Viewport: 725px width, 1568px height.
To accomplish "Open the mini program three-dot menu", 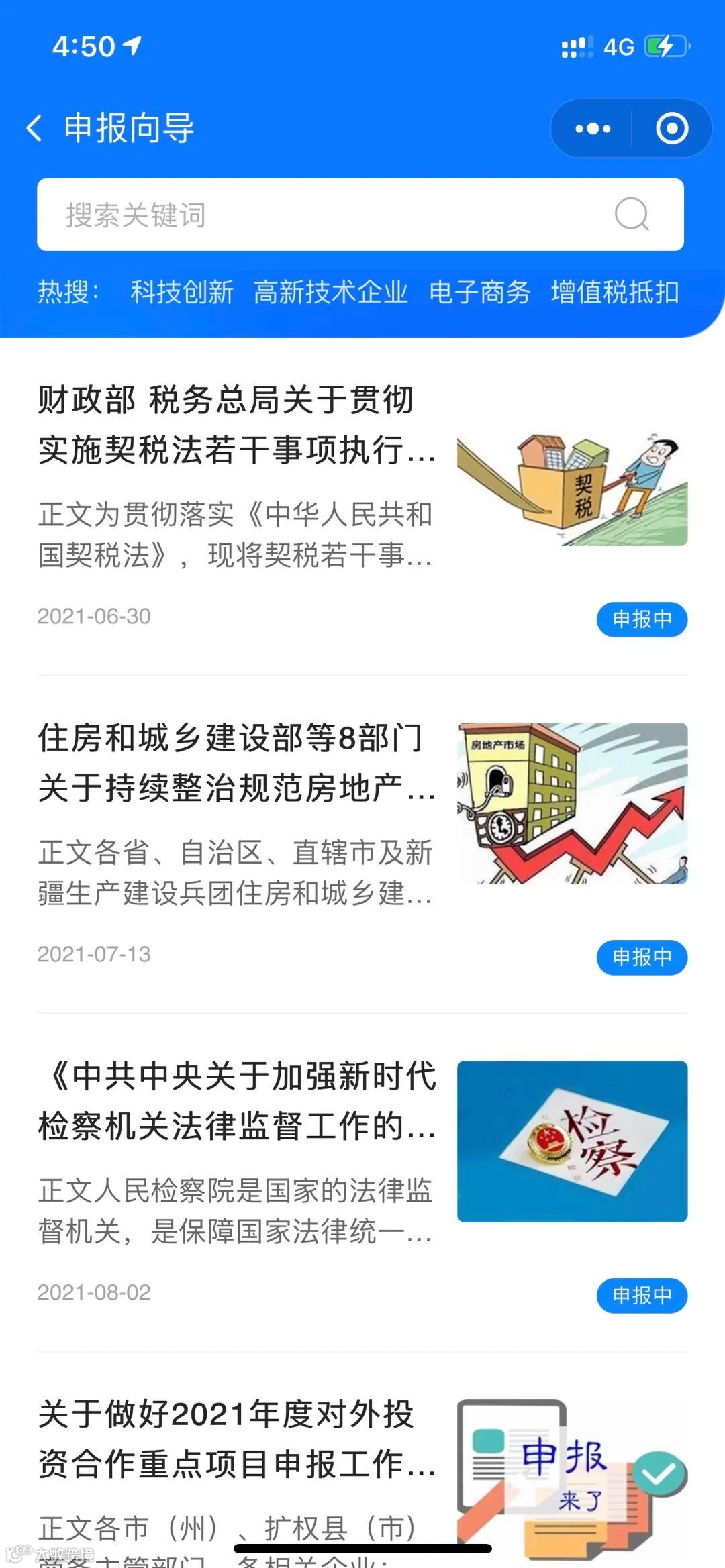I will coord(593,129).
